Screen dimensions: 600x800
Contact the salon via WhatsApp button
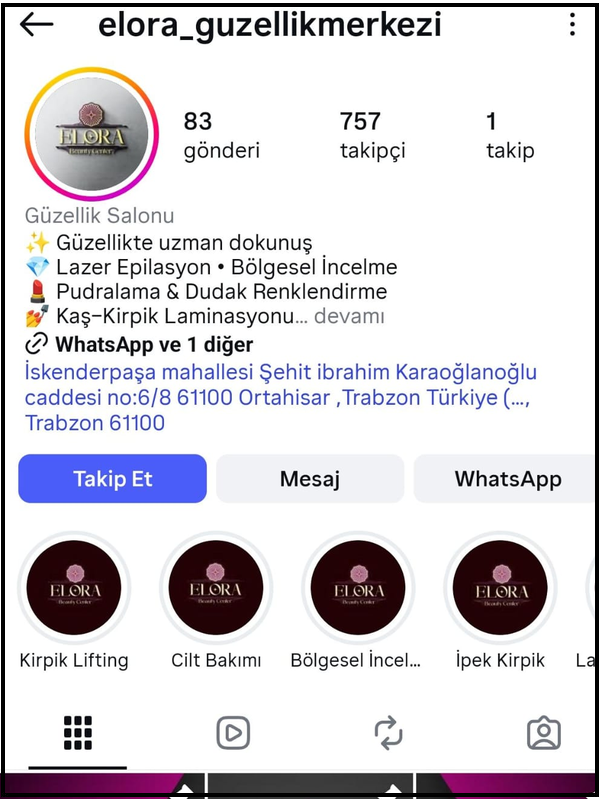tap(507, 479)
